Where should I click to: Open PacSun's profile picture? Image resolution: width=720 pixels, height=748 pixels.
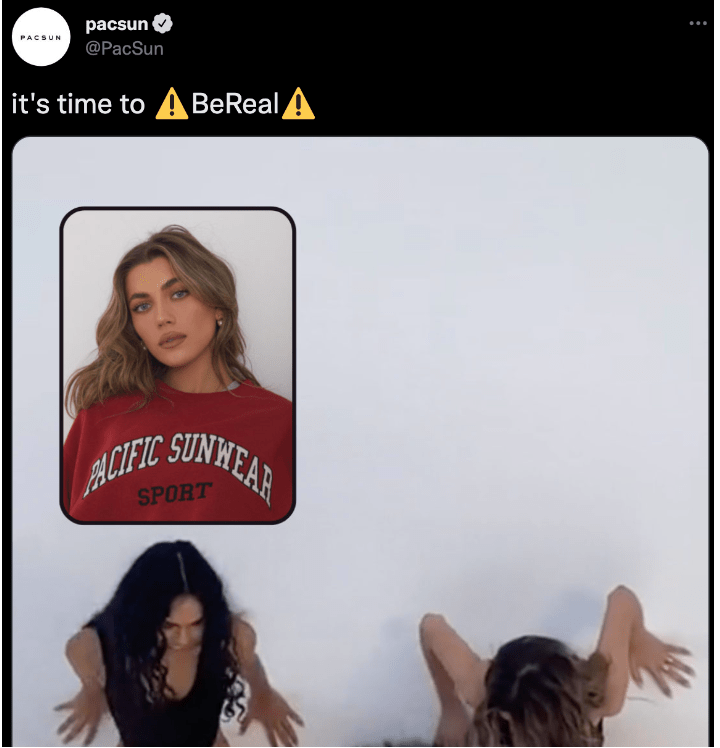point(38,36)
